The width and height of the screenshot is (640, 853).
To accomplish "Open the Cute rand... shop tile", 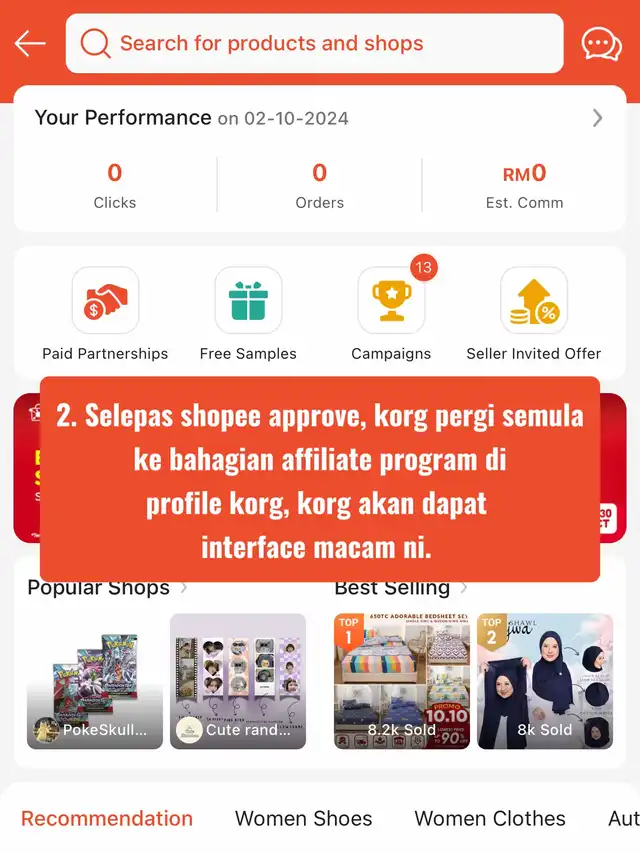I will (238, 680).
